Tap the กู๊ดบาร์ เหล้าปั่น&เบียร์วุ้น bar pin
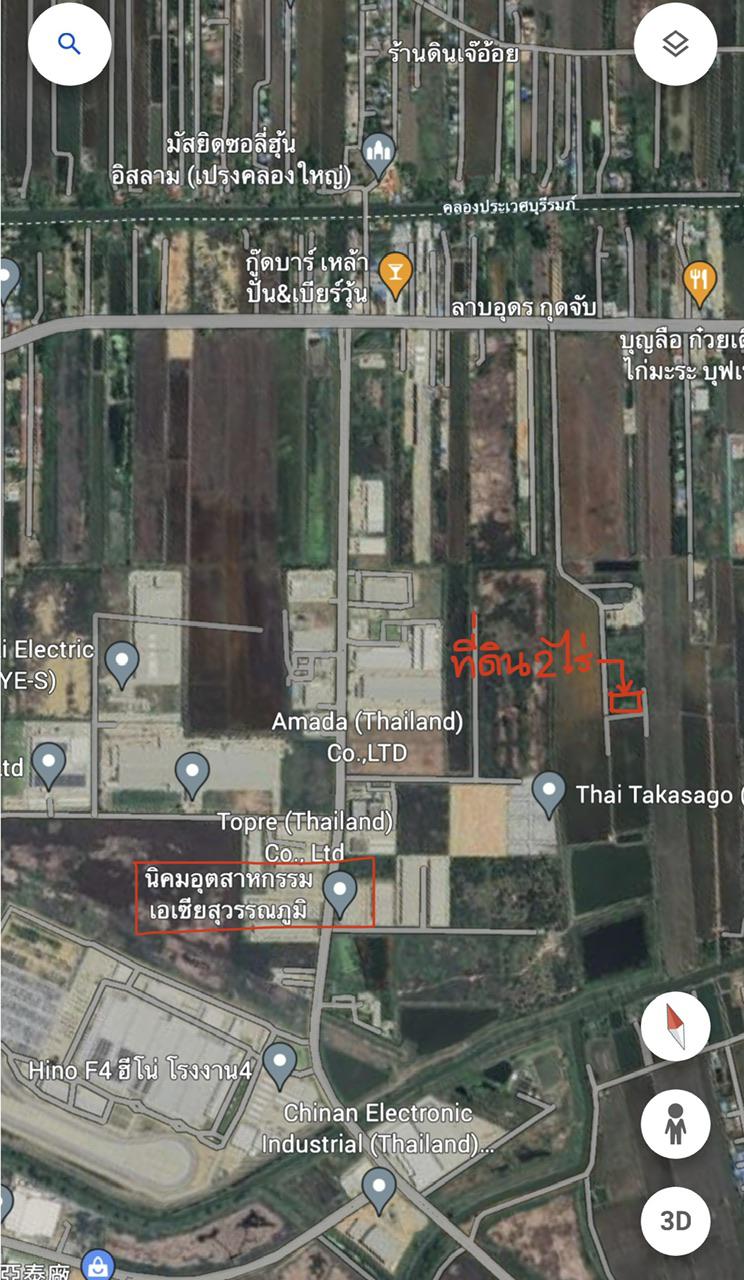Screen dimensions: 744x1280 coord(396,277)
